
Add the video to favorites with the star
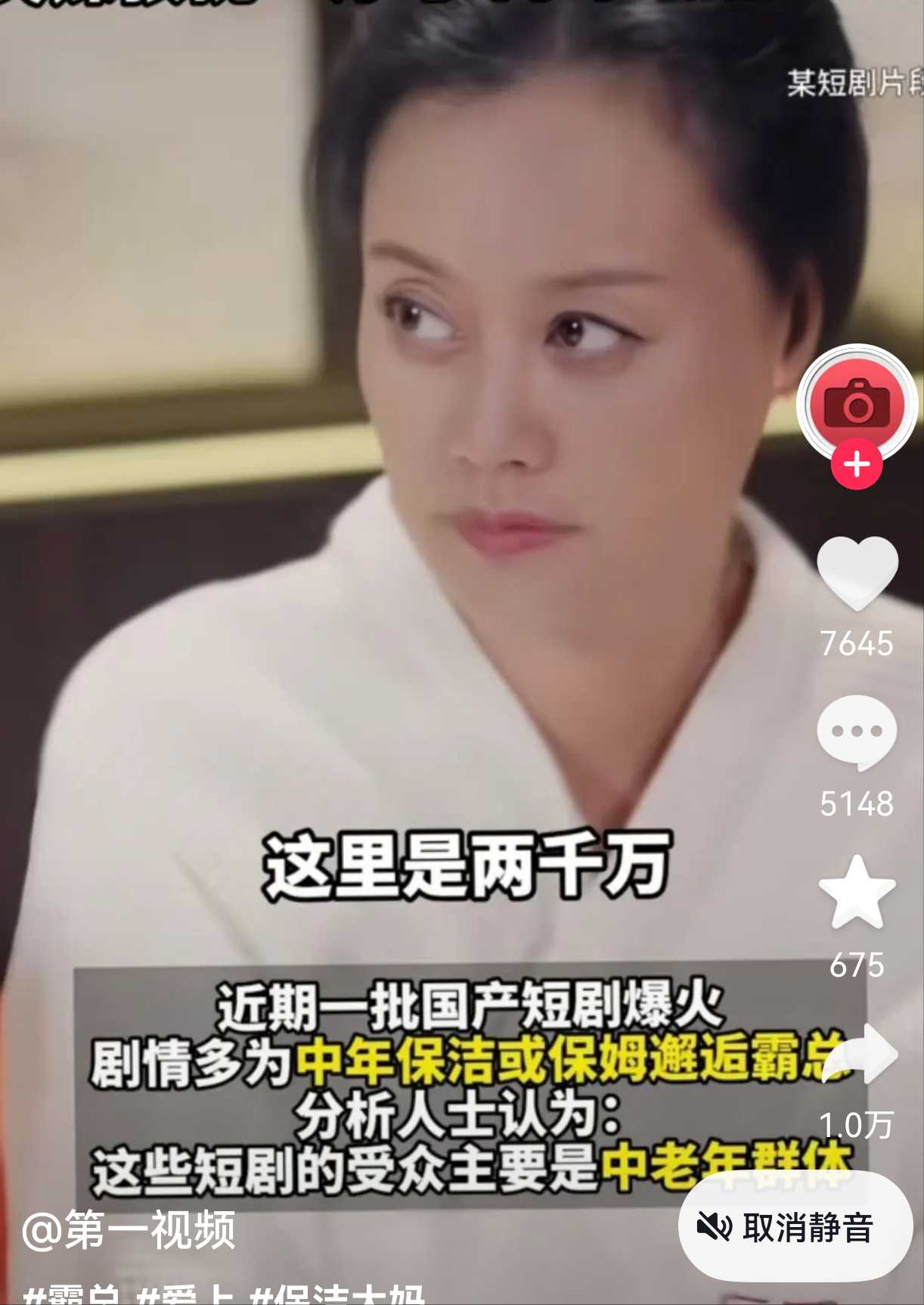click(857, 893)
